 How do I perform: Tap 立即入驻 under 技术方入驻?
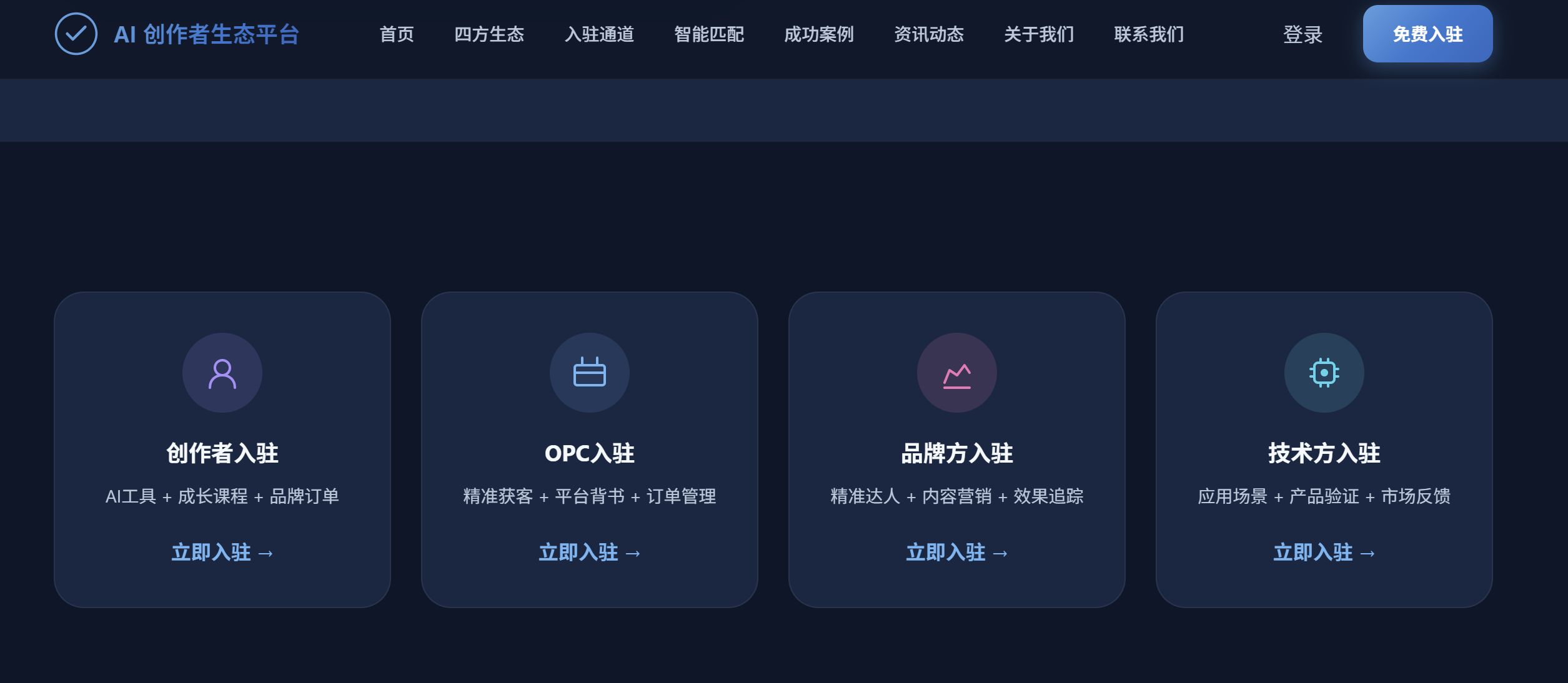(x=1324, y=553)
